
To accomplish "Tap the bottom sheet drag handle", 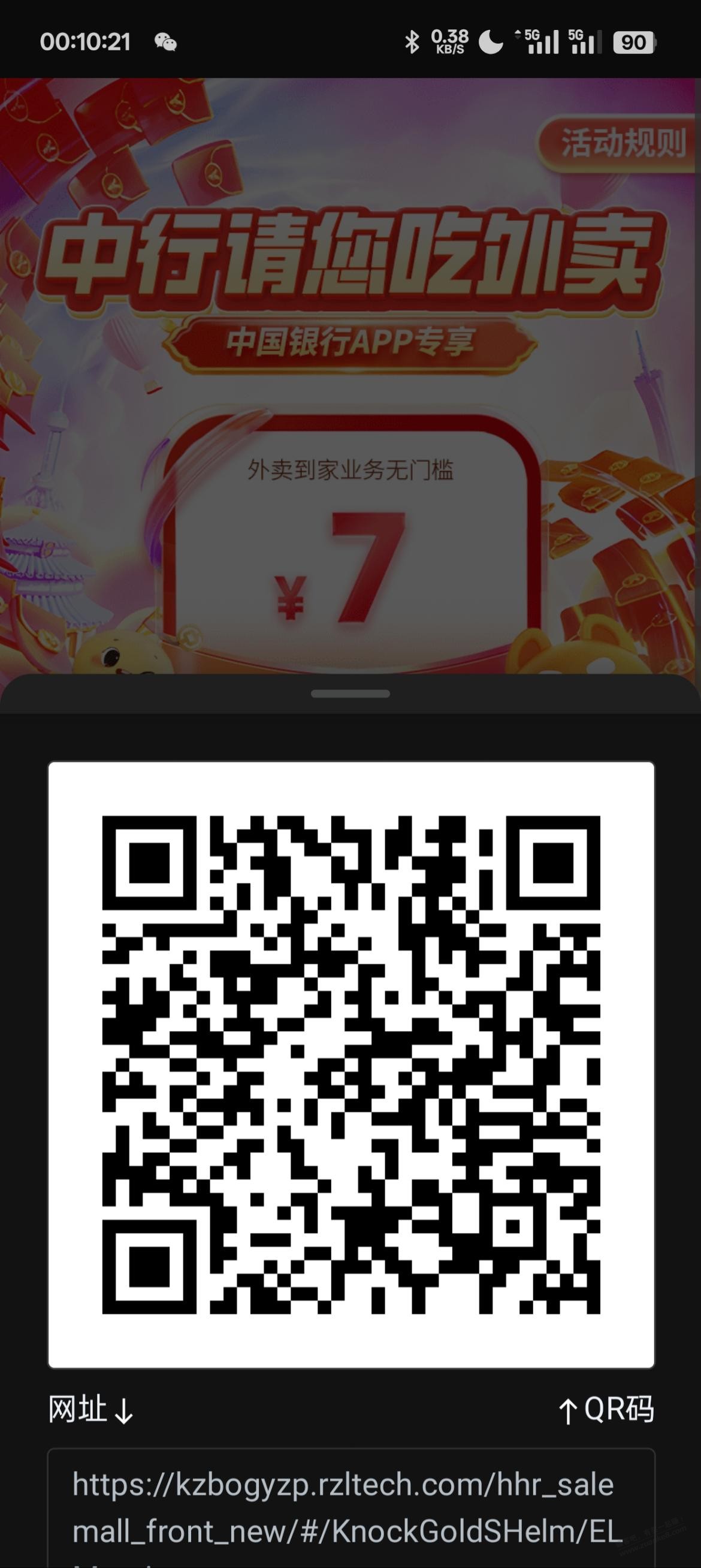I will point(350,693).
